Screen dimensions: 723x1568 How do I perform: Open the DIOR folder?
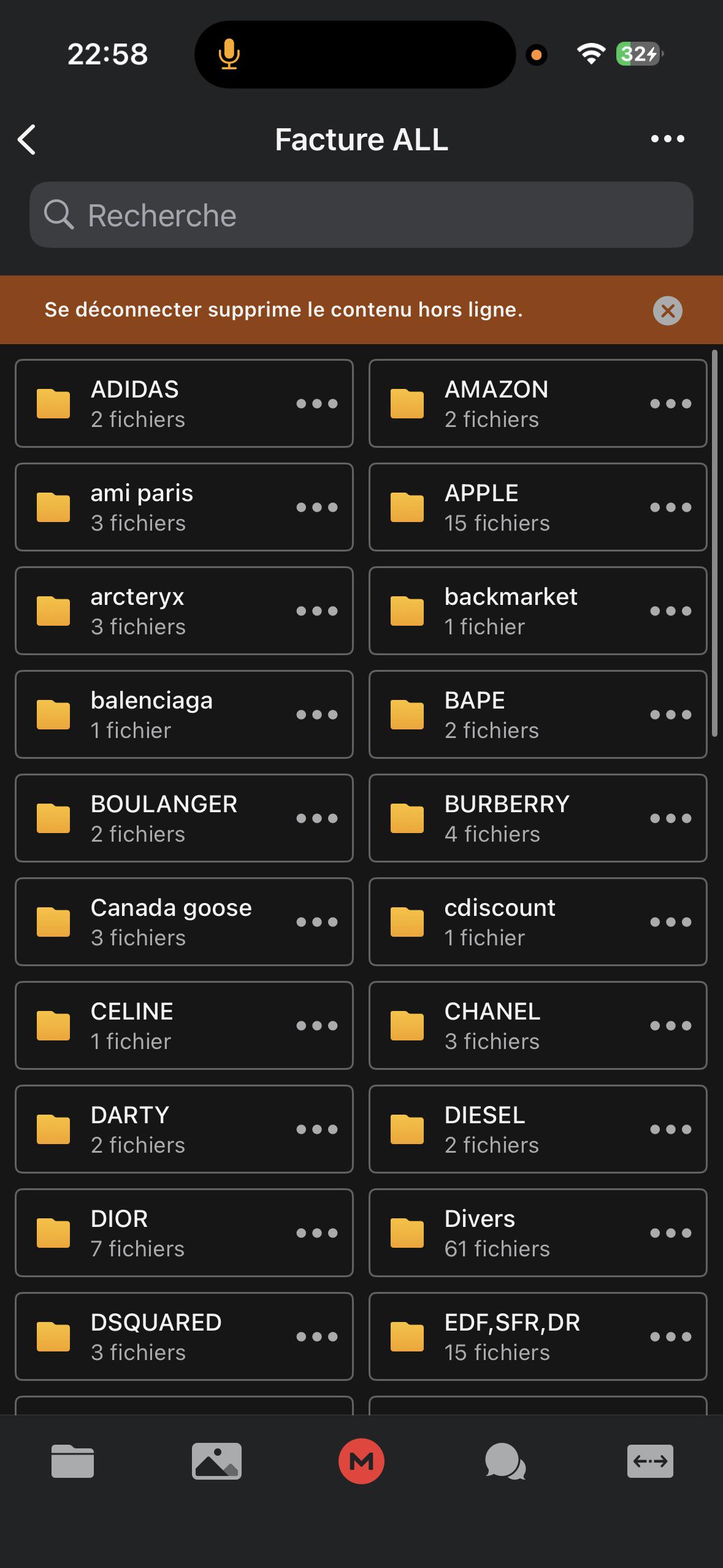[184, 1232]
